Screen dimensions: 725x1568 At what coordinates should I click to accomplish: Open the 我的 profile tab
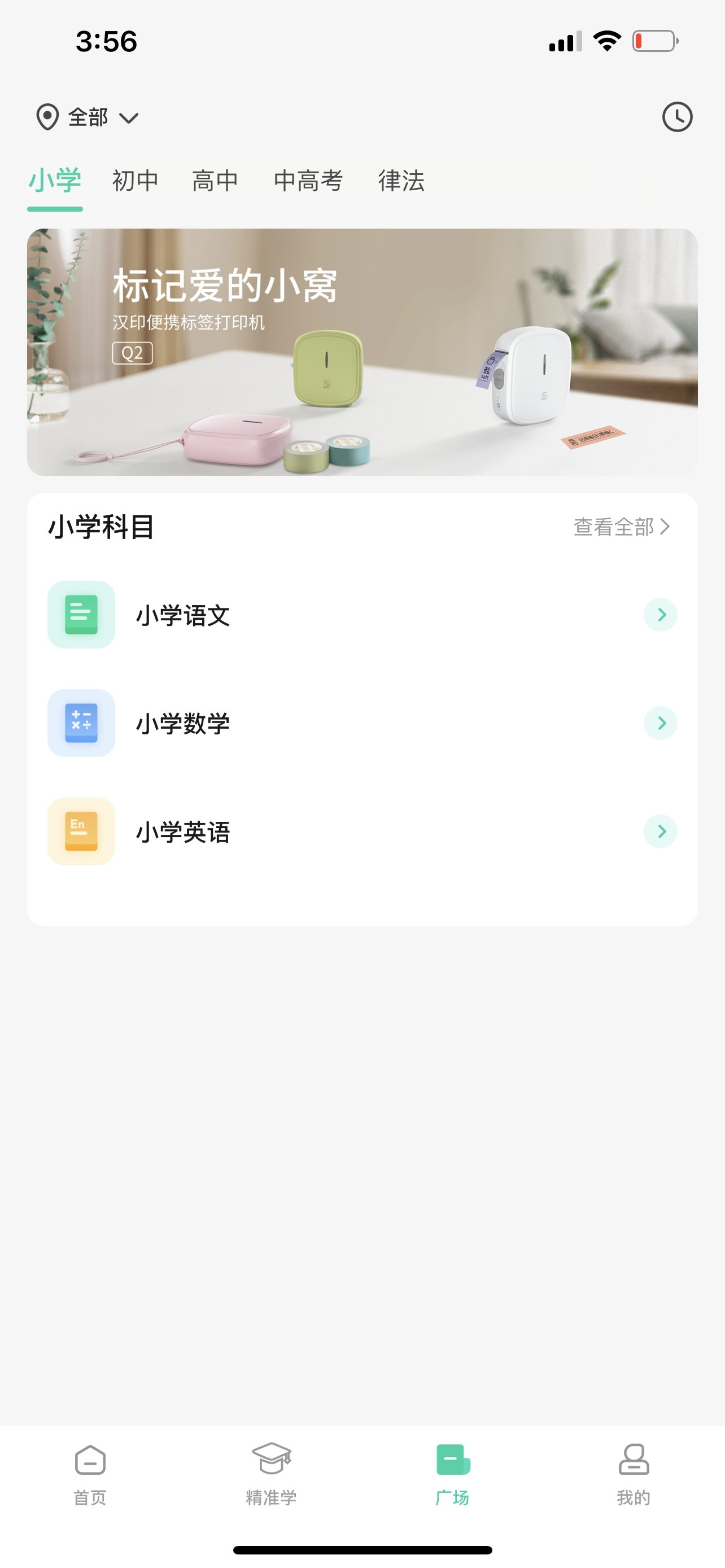[634, 1474]
